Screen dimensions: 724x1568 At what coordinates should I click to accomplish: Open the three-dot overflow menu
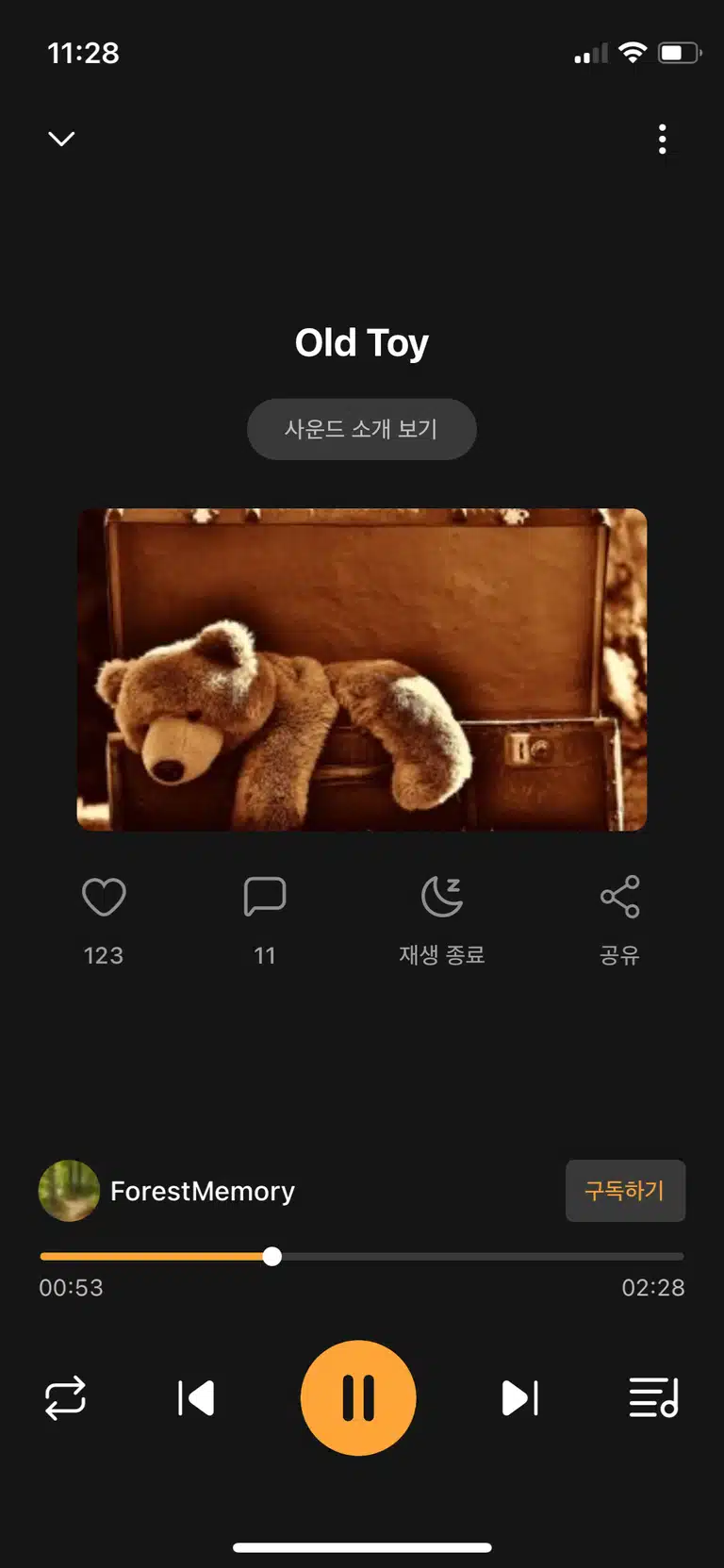[663, 139]
